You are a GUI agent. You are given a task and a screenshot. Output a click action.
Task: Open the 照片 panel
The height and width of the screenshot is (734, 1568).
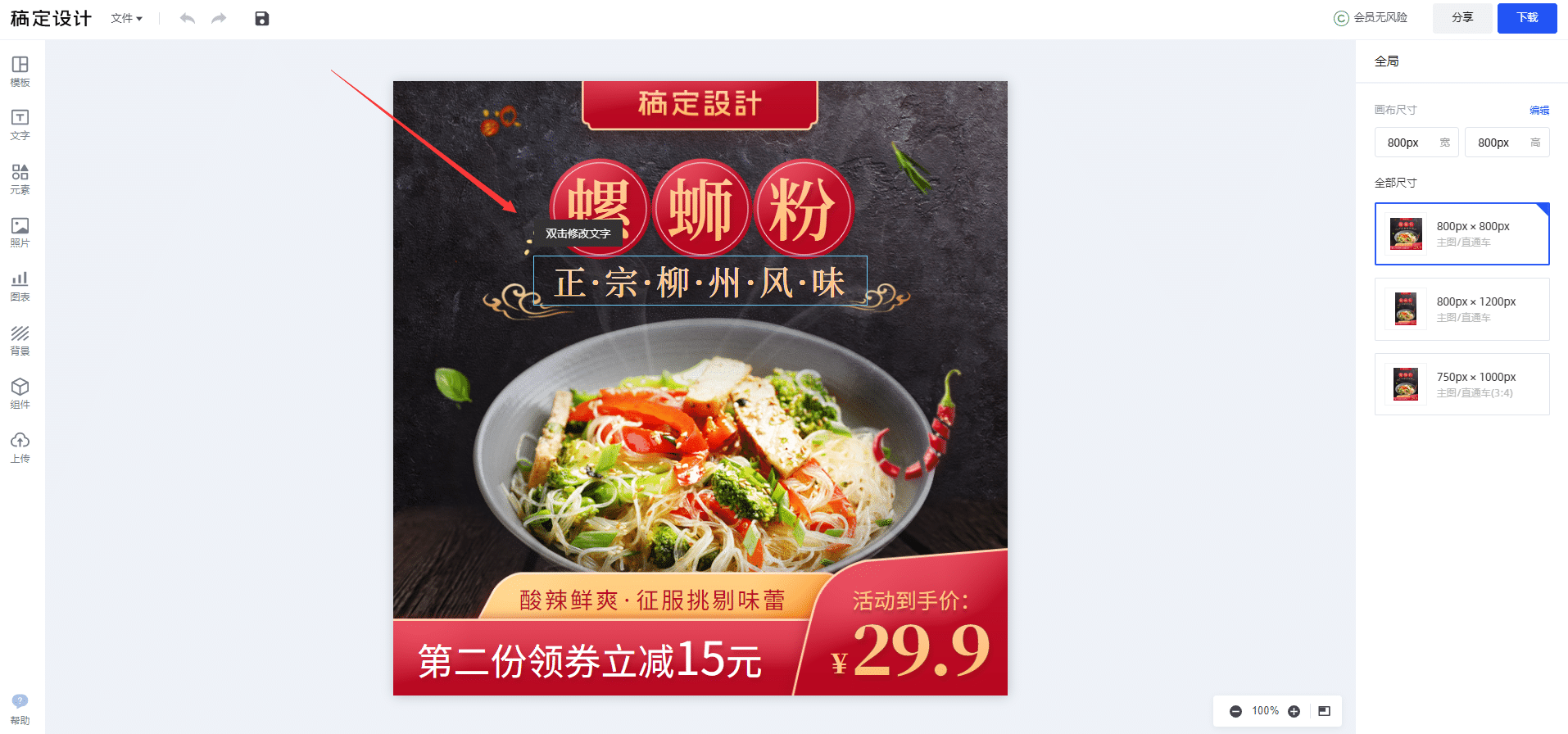[20, 232]
